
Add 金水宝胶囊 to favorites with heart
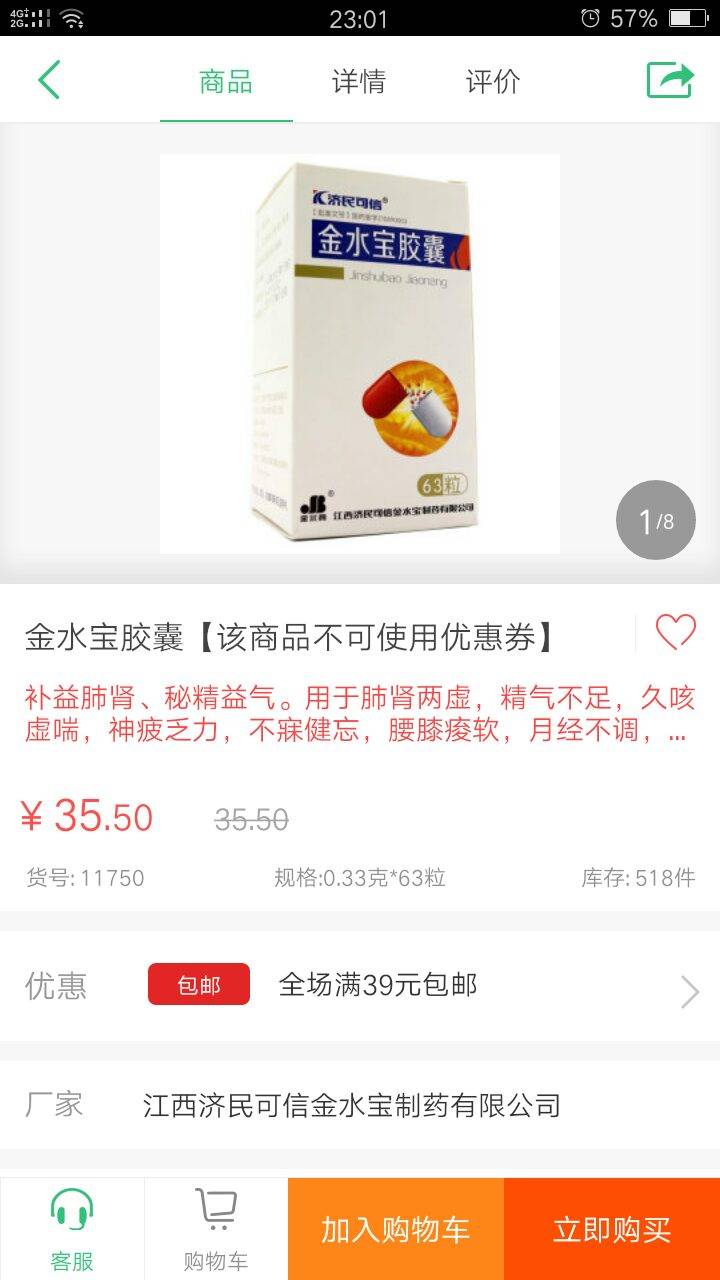click(x=675, y=632)
